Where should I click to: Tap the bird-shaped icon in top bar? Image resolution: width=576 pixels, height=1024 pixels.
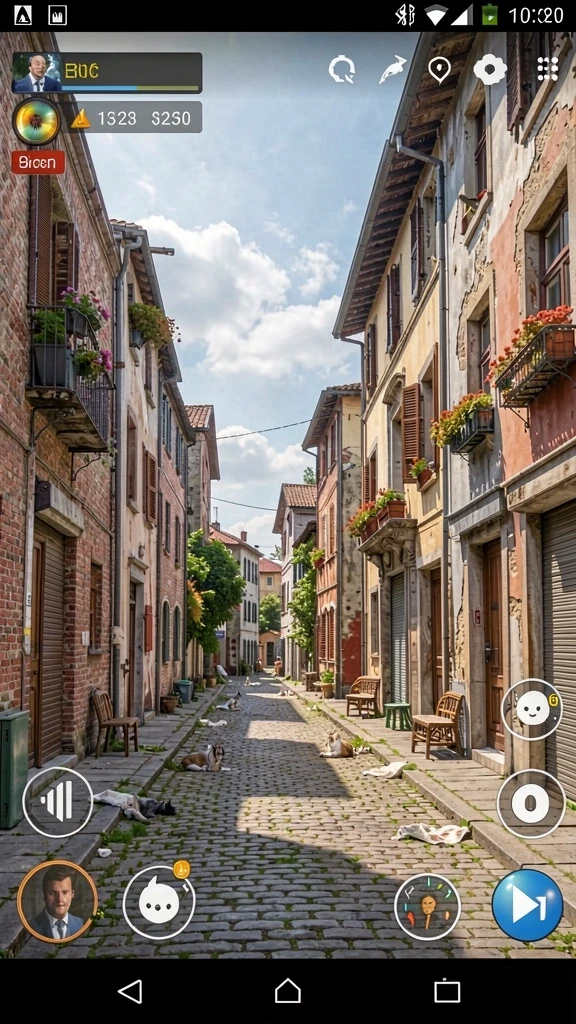pos(392,69)
